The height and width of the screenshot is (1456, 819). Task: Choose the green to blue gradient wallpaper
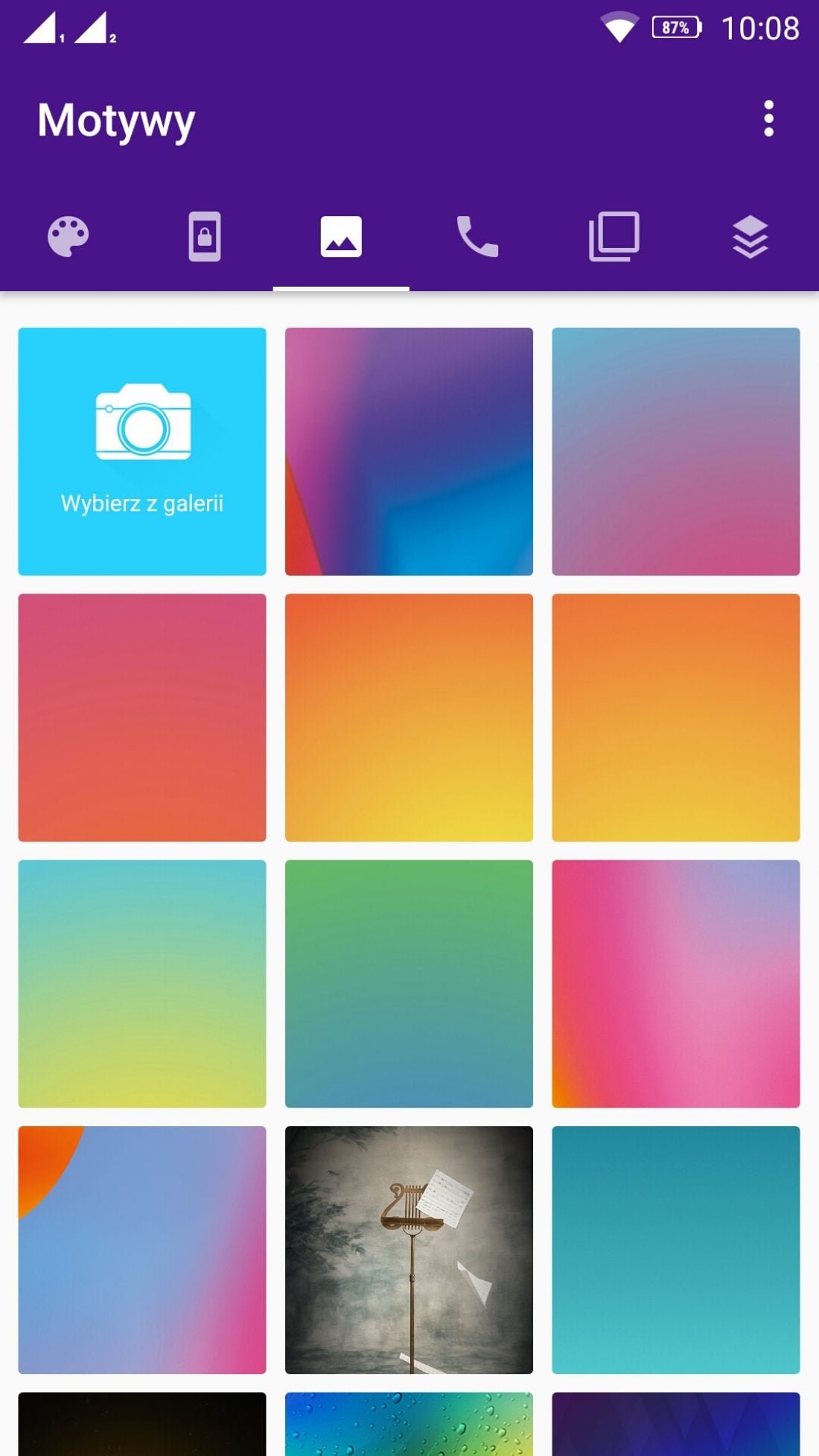(409, 983)
